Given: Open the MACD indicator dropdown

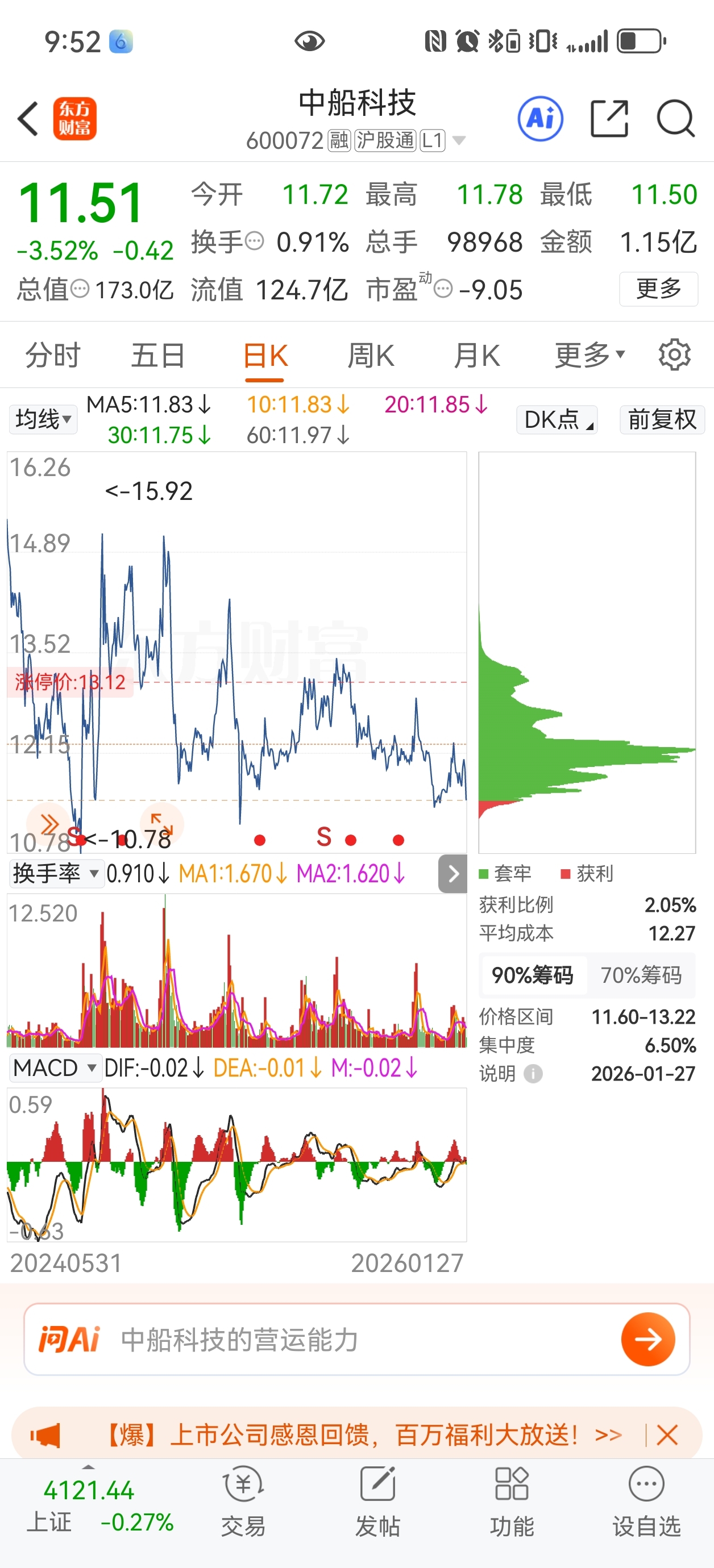Looking at the screenshot, I should (x=55, y=1067).
